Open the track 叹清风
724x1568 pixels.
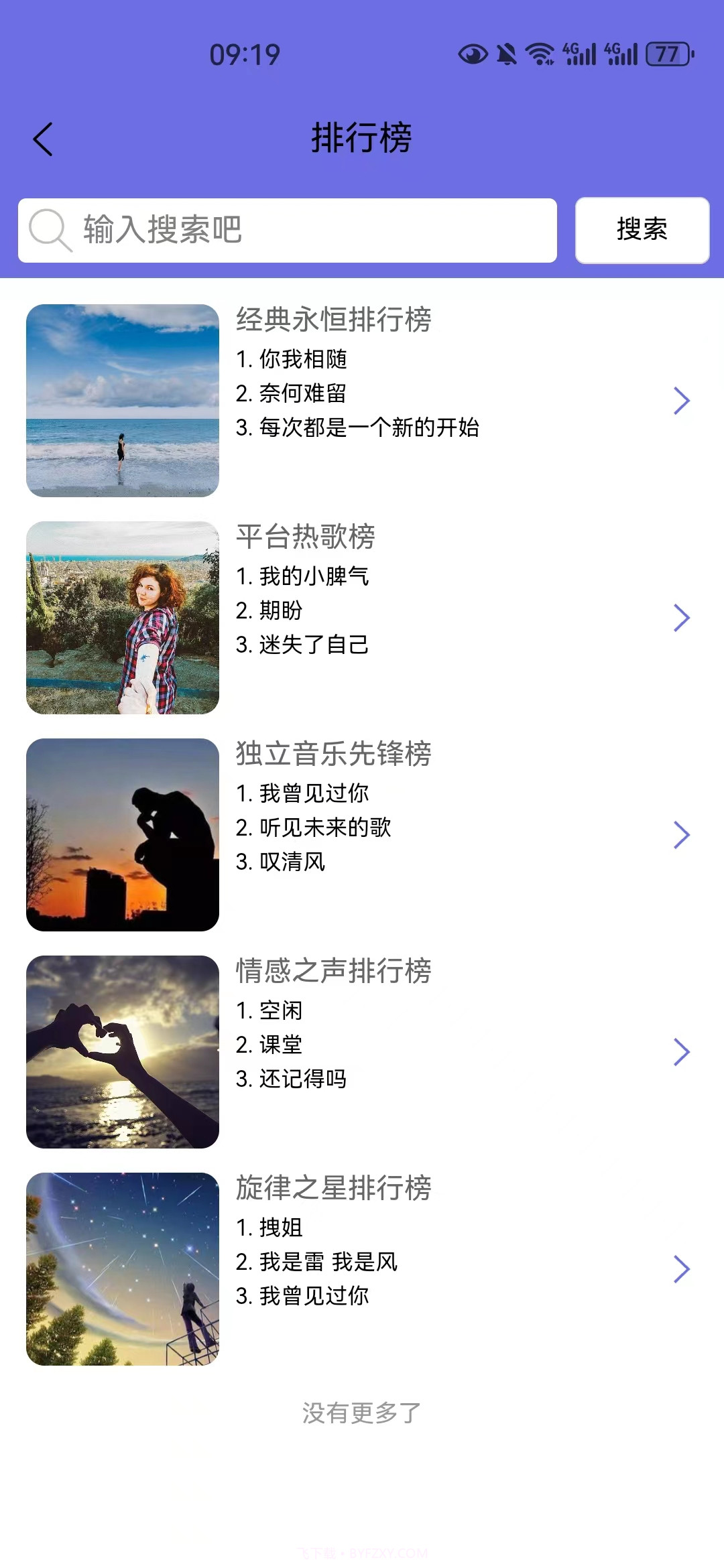(282, 863)
